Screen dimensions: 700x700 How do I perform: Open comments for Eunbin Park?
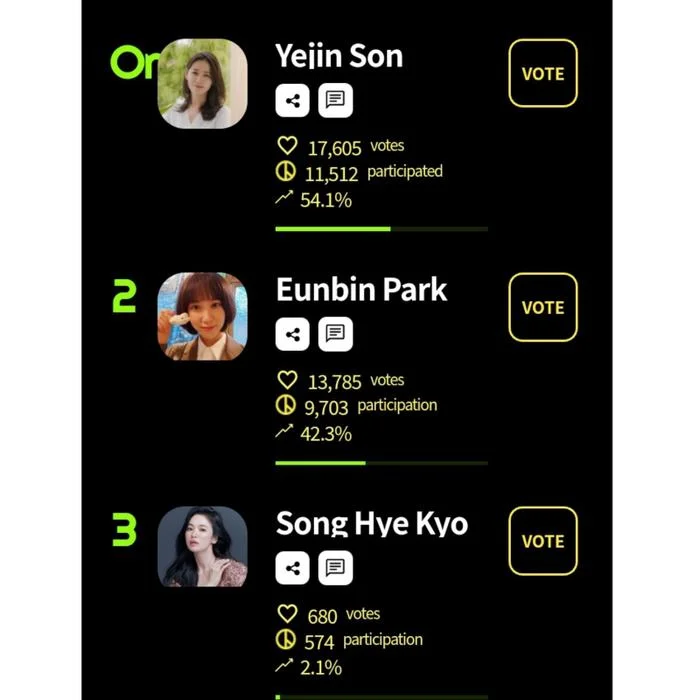click(335, 334)
